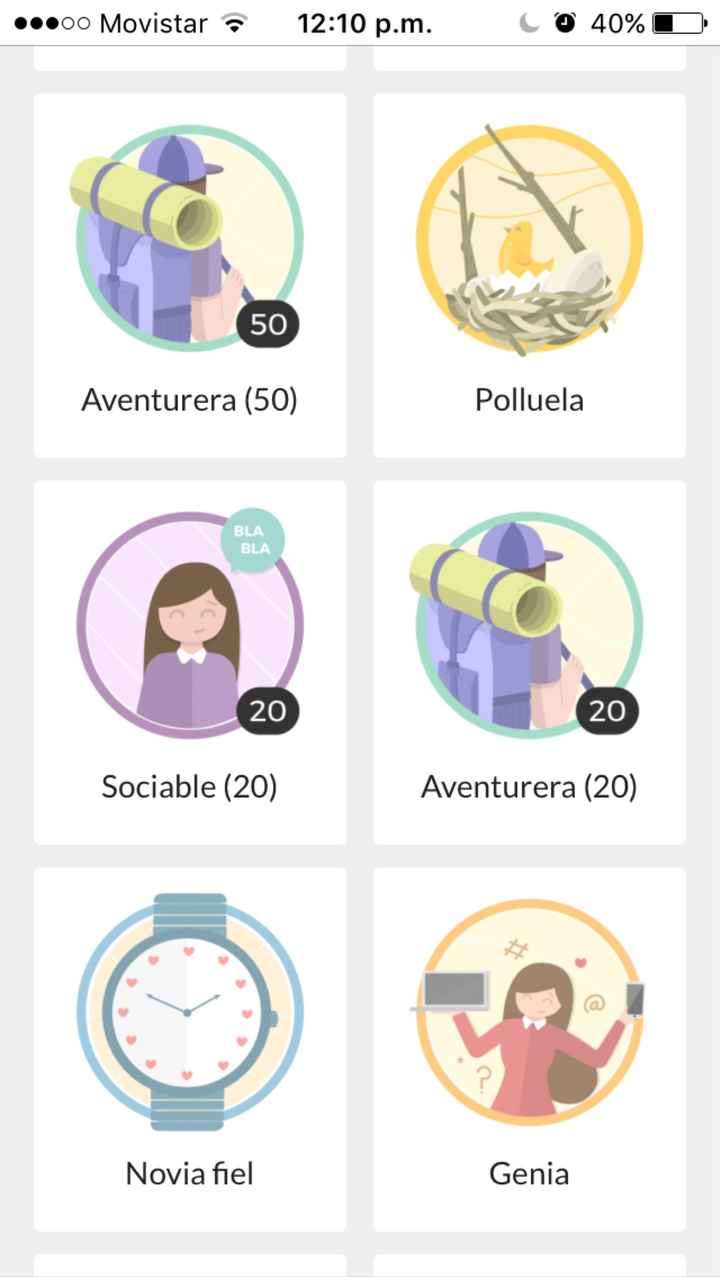Select the Aventurera (50) backpack badge

tap(189, 237)
